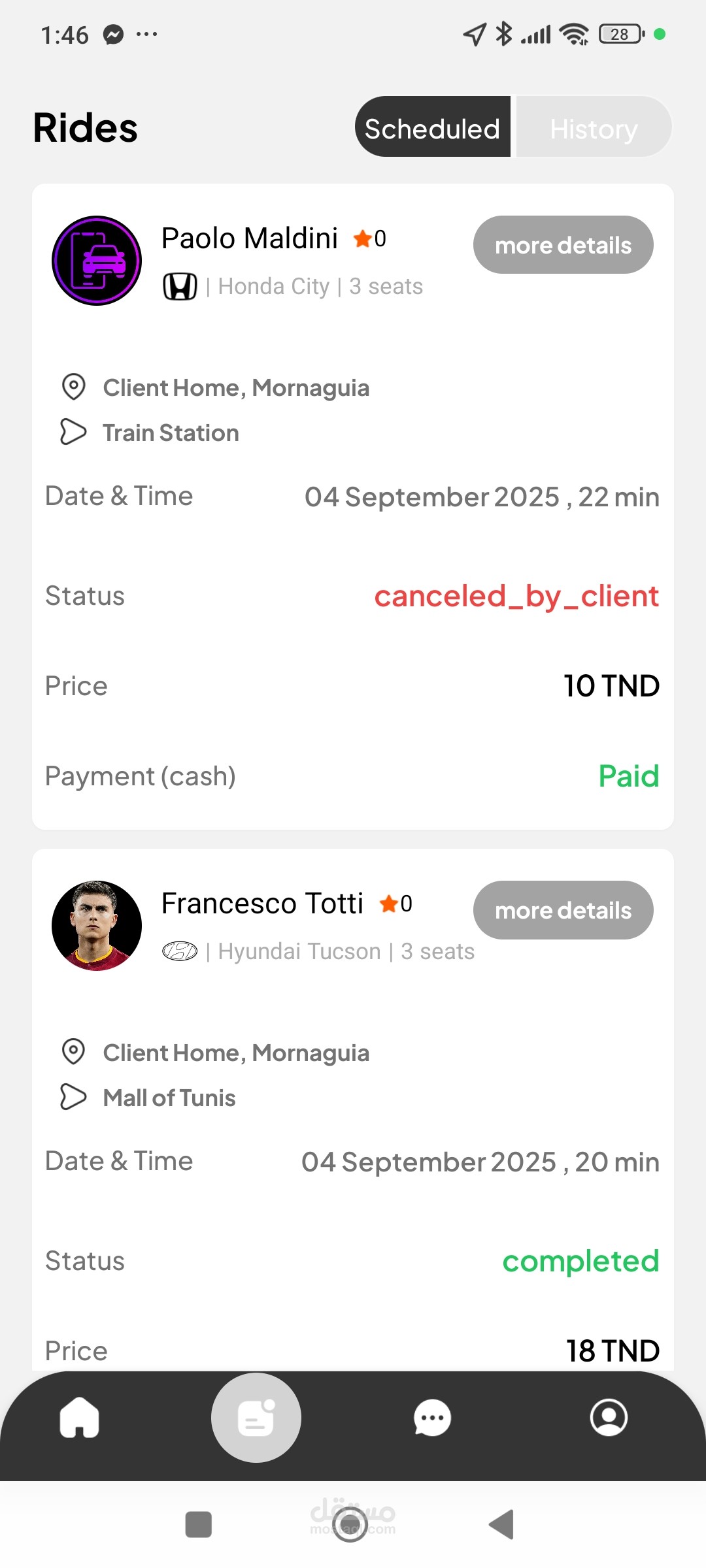Go to the home tab in bottom bar

[x=80, y=1417]
